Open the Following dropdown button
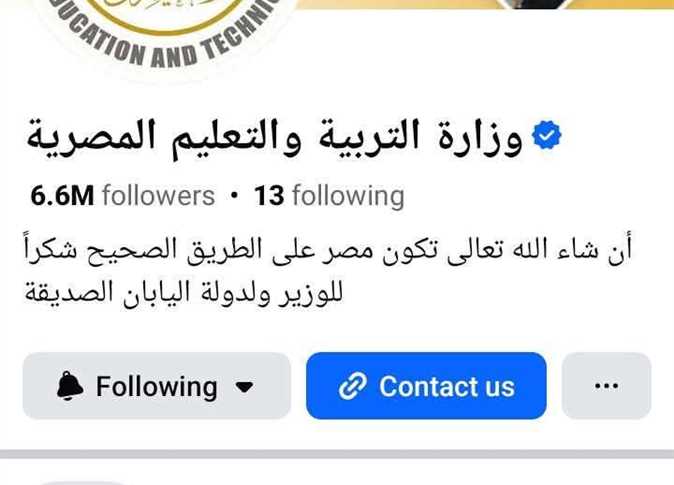Screen dimensions: 674x485 [156, 386]
